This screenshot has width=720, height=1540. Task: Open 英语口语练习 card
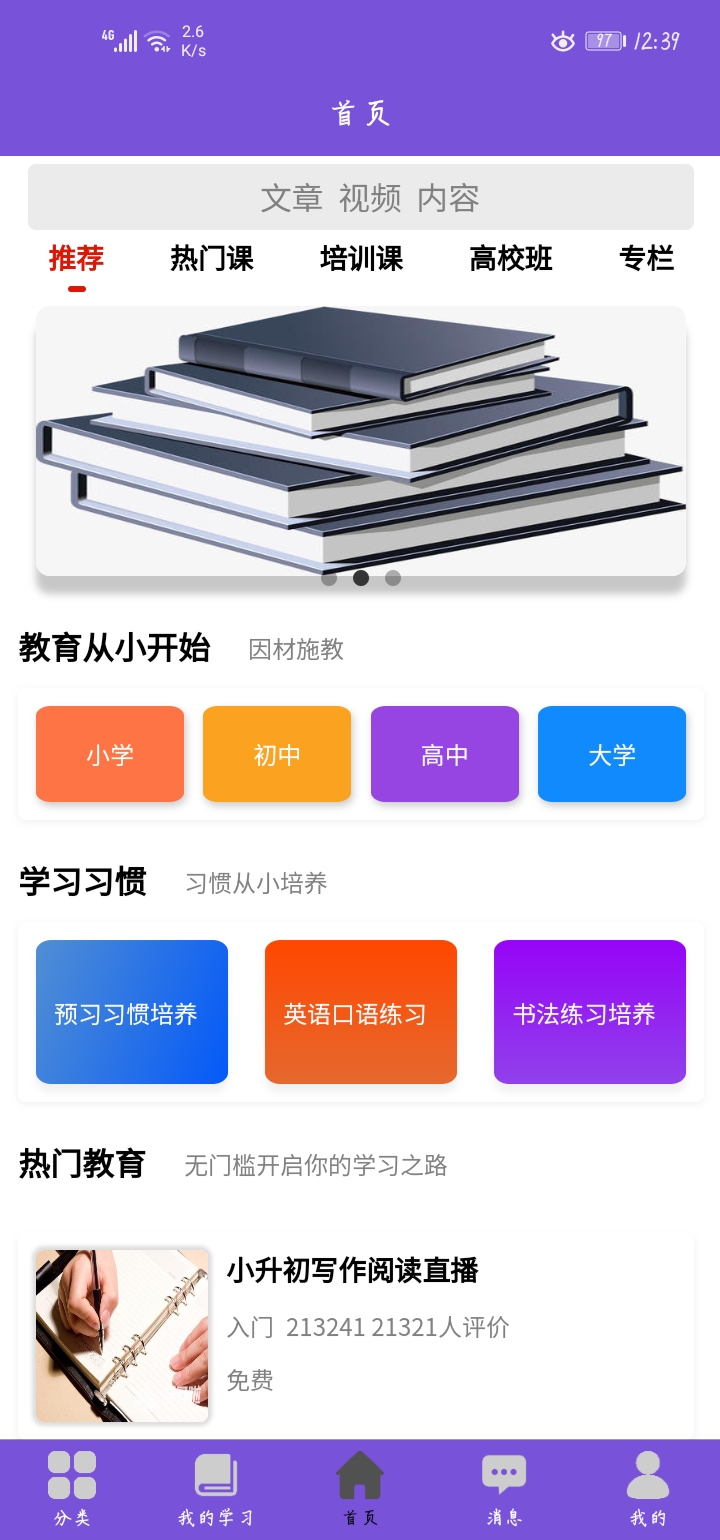tap(361, 1012)
